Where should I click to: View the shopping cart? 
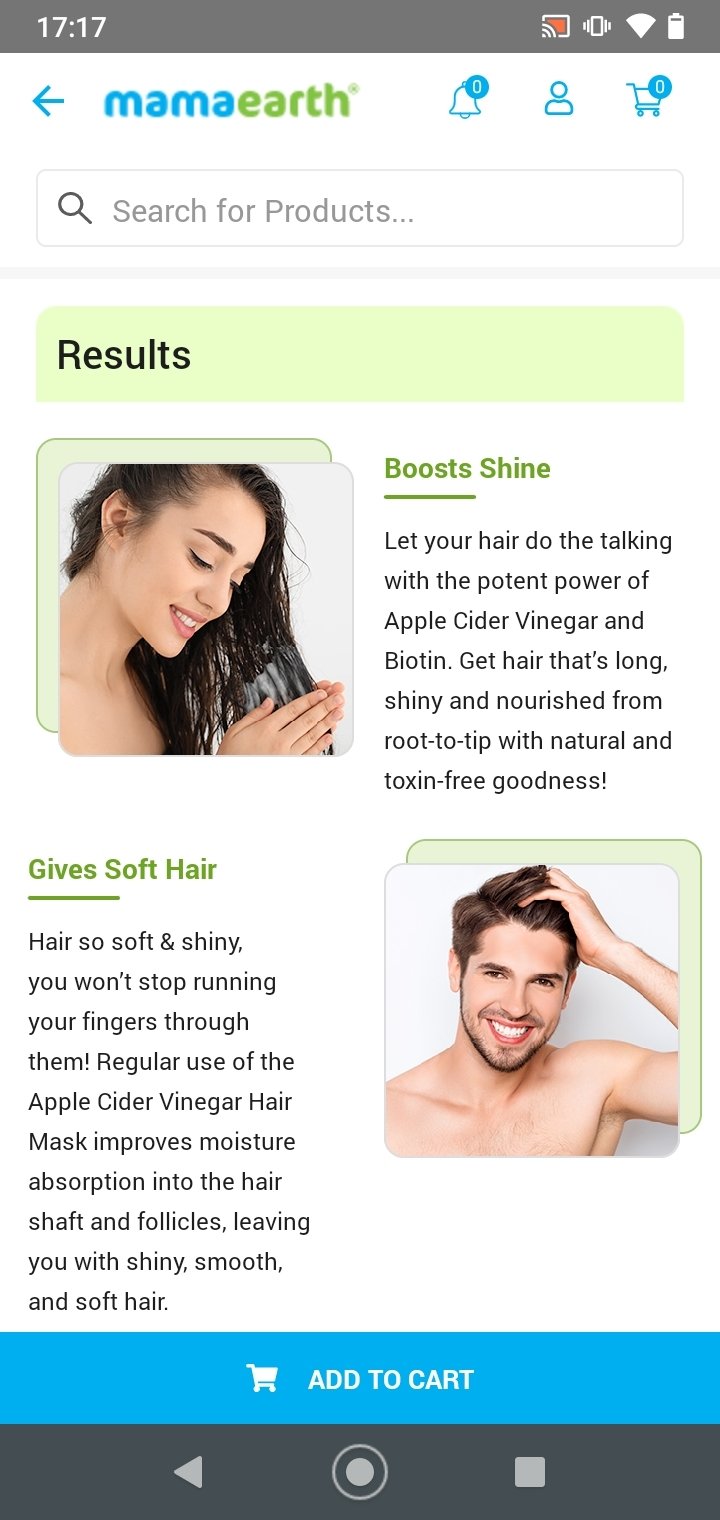[648, 98]
